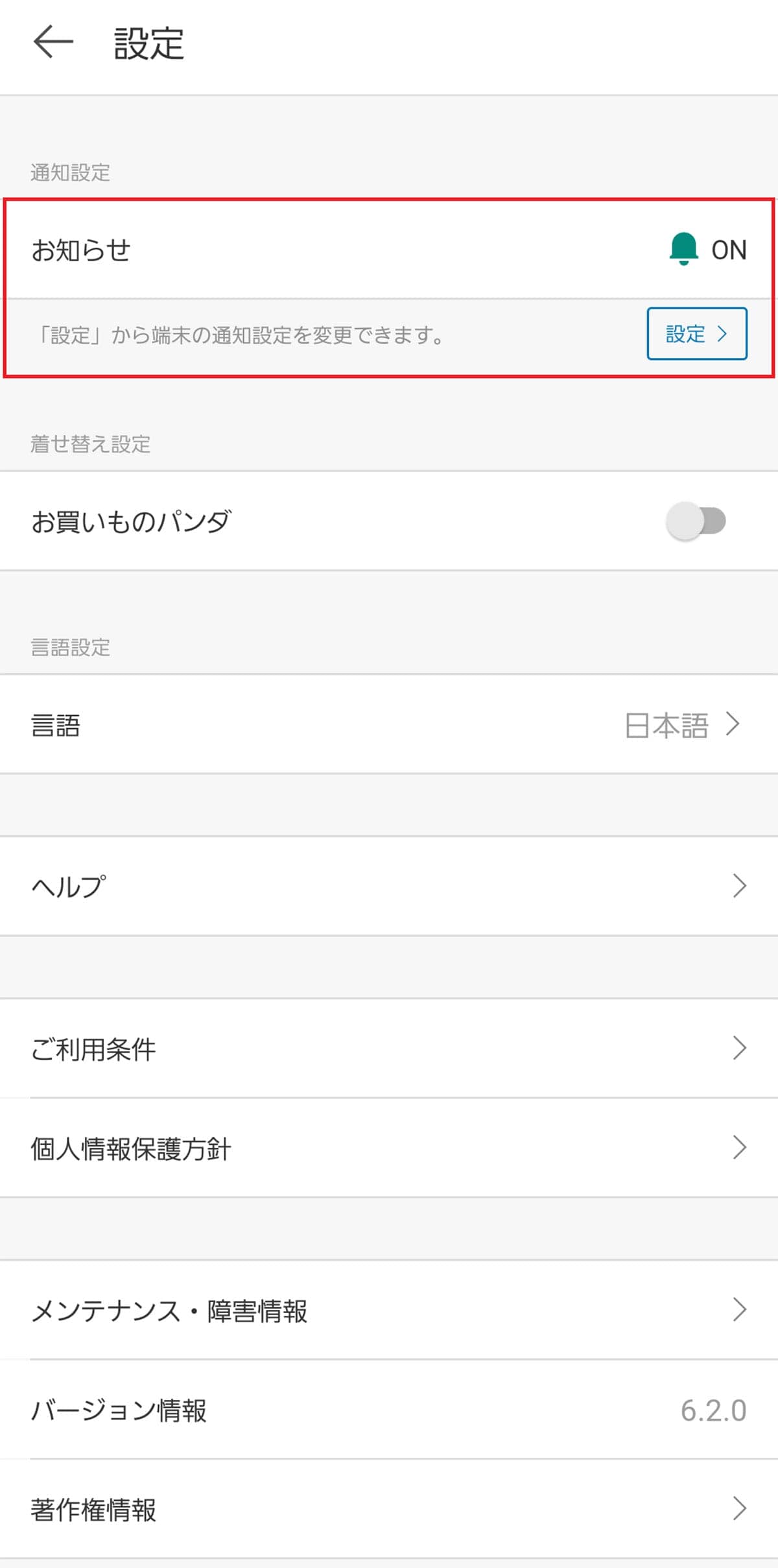The image size is (778, 1568).
Task: Expand the ヘルプ section
Action: (x=389, y=885)
